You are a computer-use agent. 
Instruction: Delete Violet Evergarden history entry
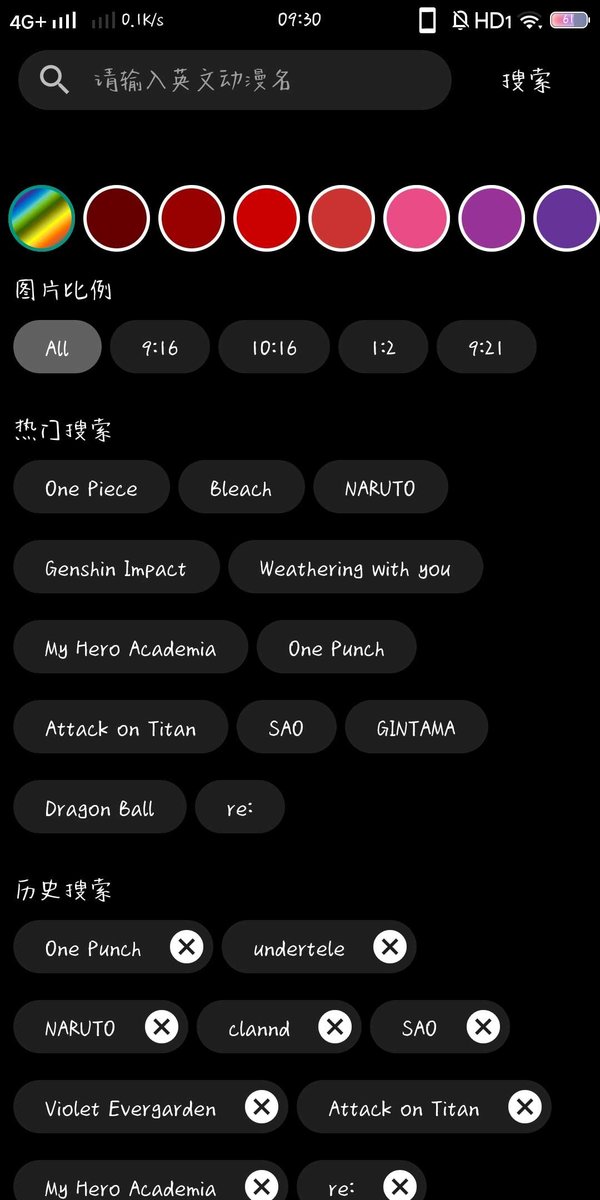click(x=262, y=1106)
